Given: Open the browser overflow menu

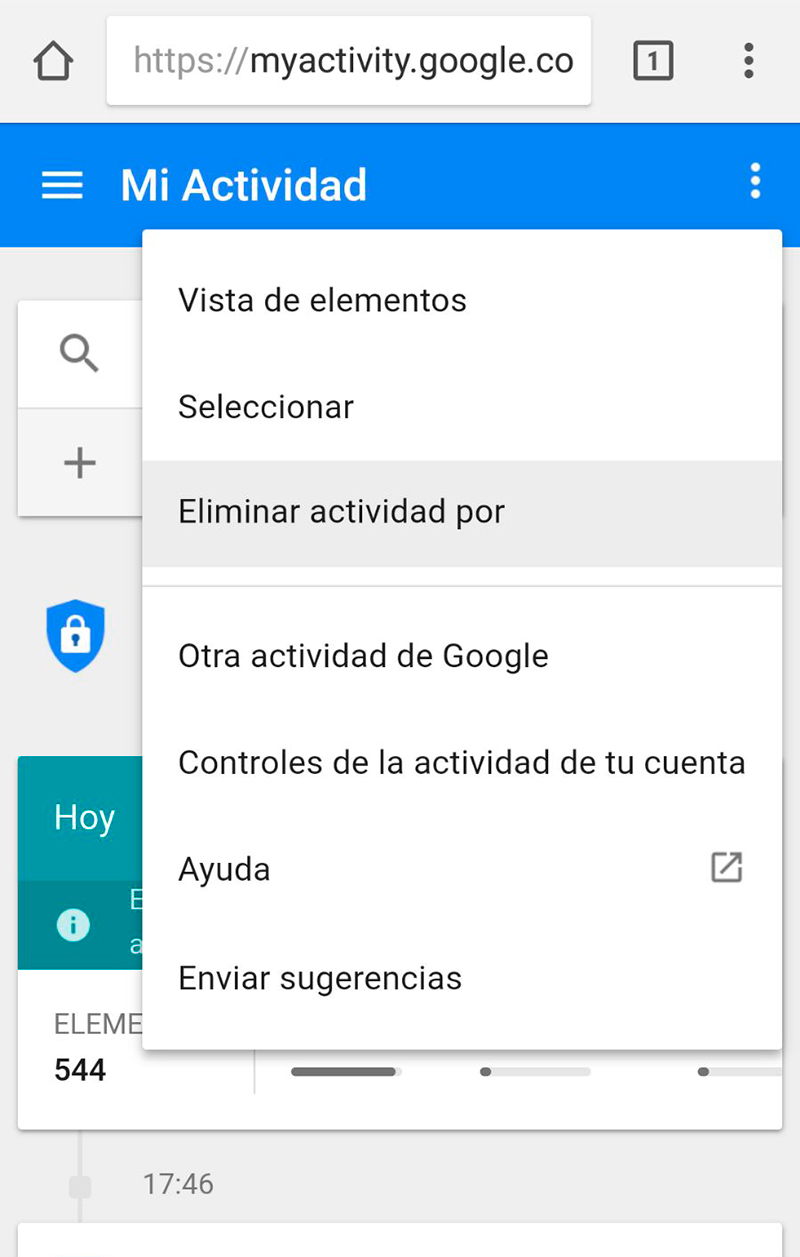Looking at the screenshot, I should coord(748,62).
